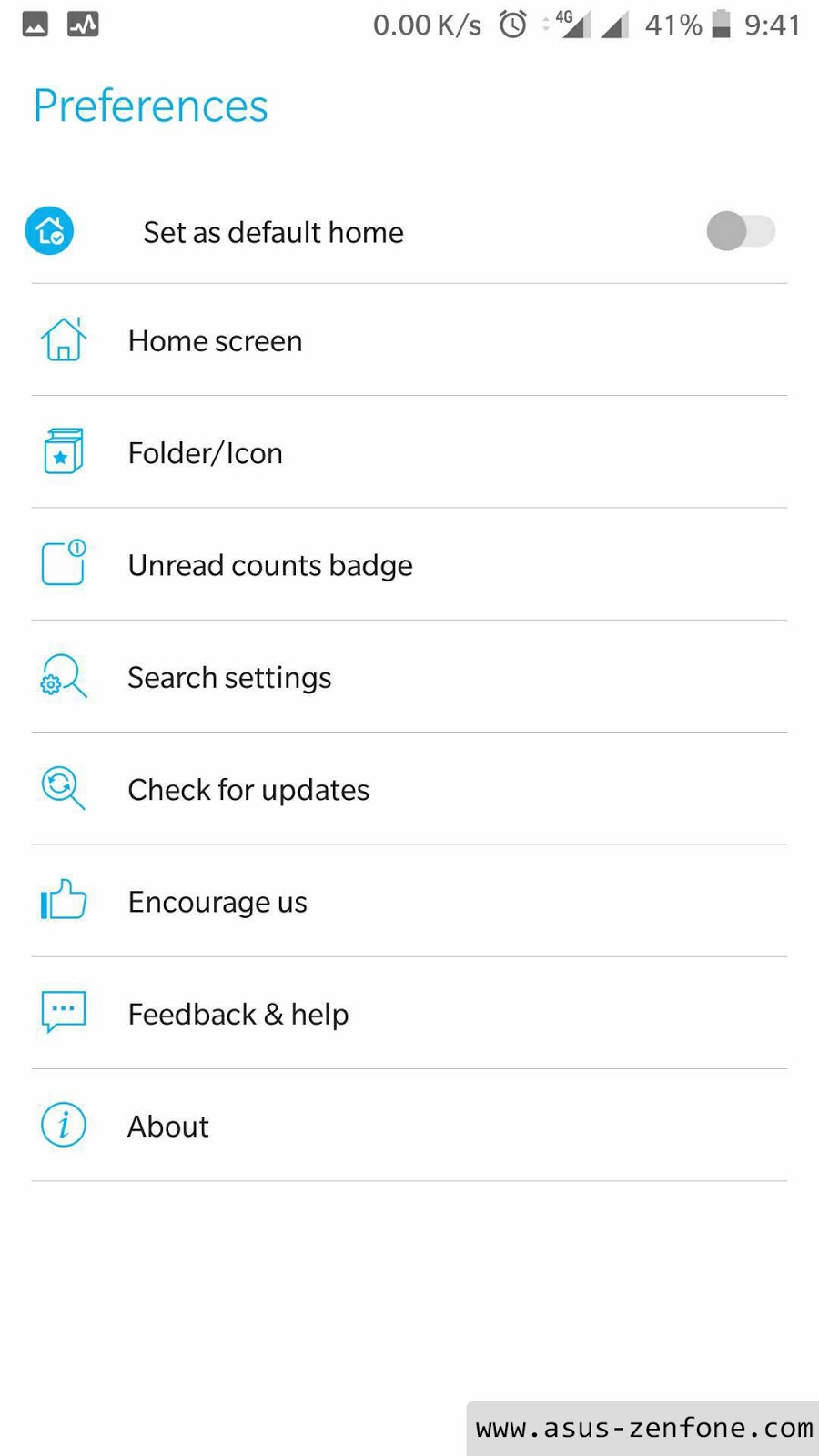Open Folder/Icon preferences
This screenshot has width=819, height=1456.
tap(206, 453)
